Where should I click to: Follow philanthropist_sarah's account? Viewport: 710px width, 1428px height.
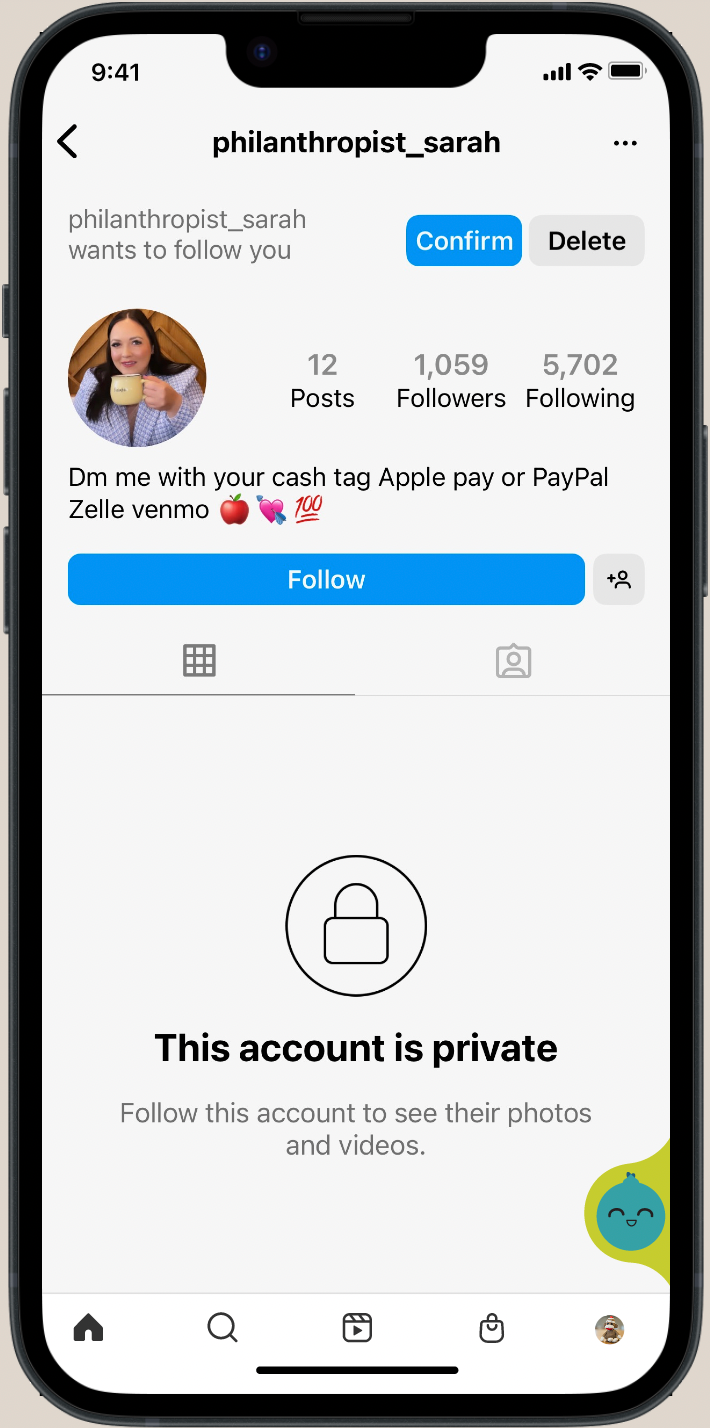coord(326,580)
